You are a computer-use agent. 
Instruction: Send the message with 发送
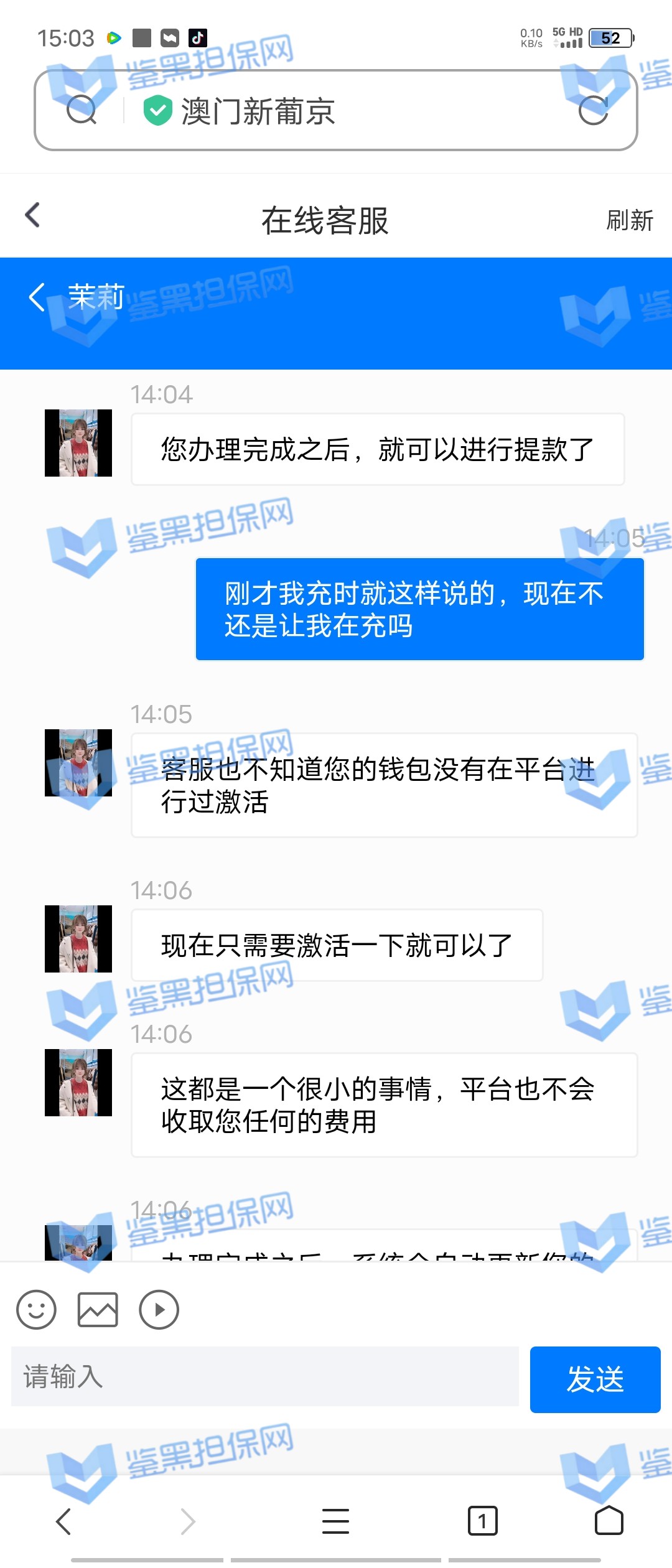click(595, 1379)
